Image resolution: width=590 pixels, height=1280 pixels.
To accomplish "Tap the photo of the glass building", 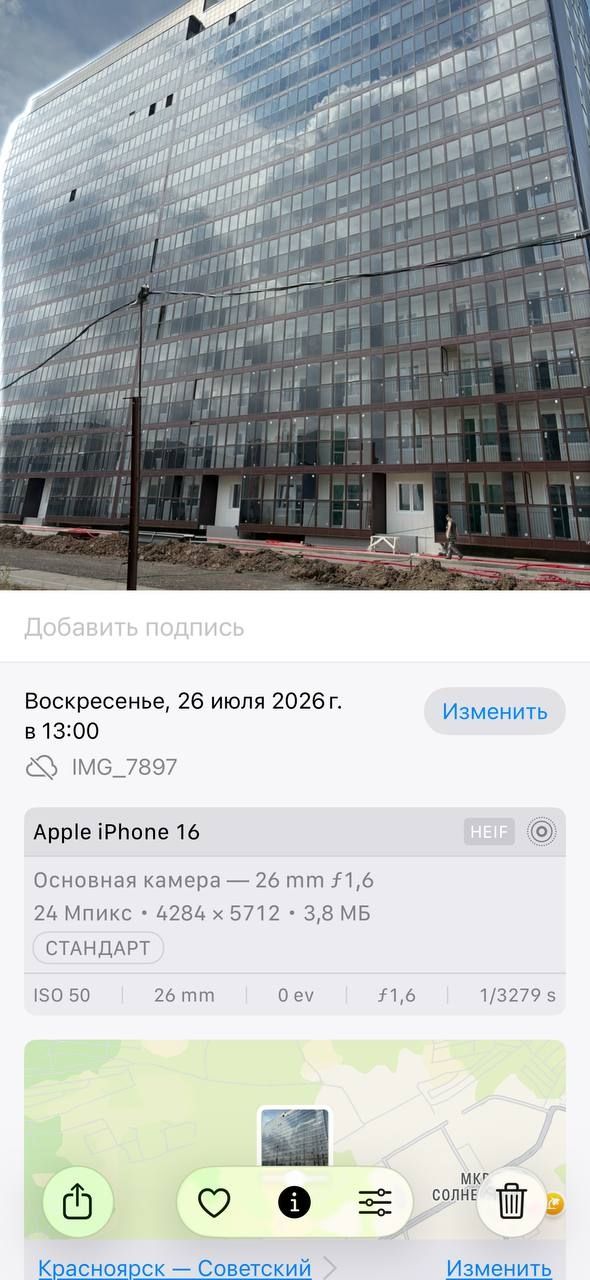I will pos(295,295).
